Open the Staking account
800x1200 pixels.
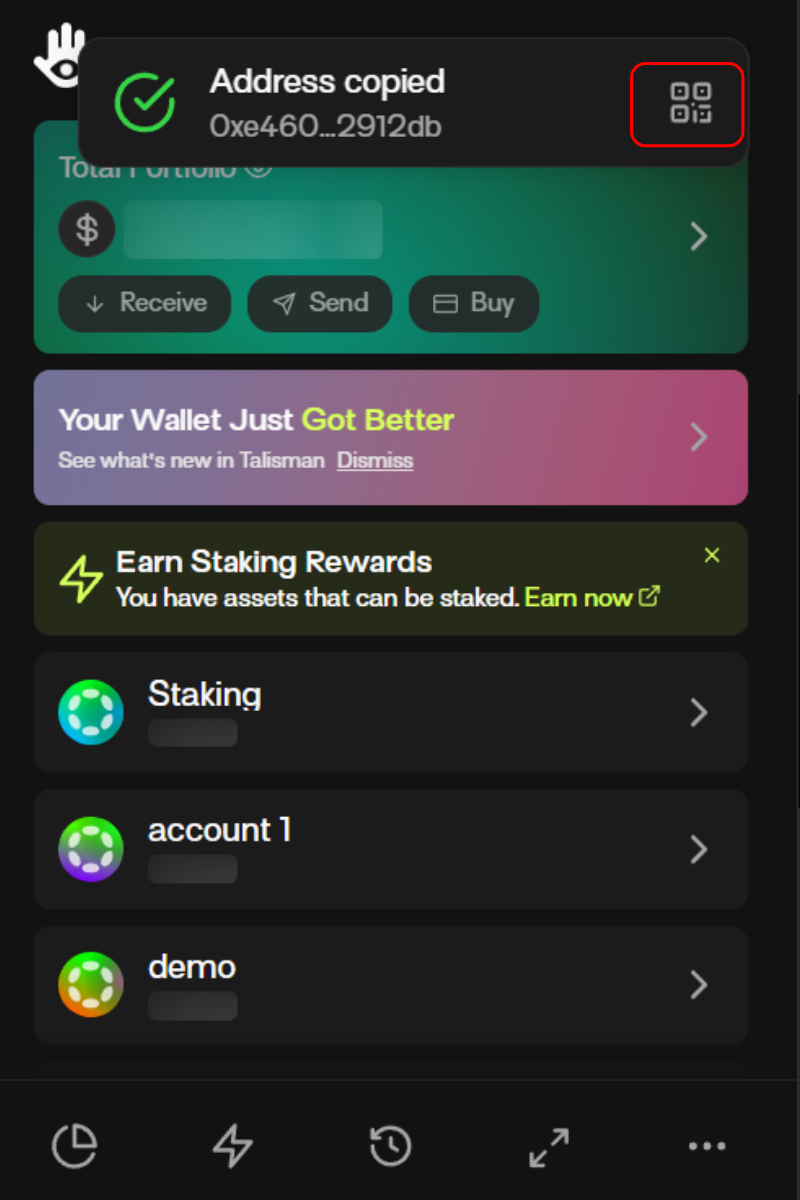click(x=390, y=712)
